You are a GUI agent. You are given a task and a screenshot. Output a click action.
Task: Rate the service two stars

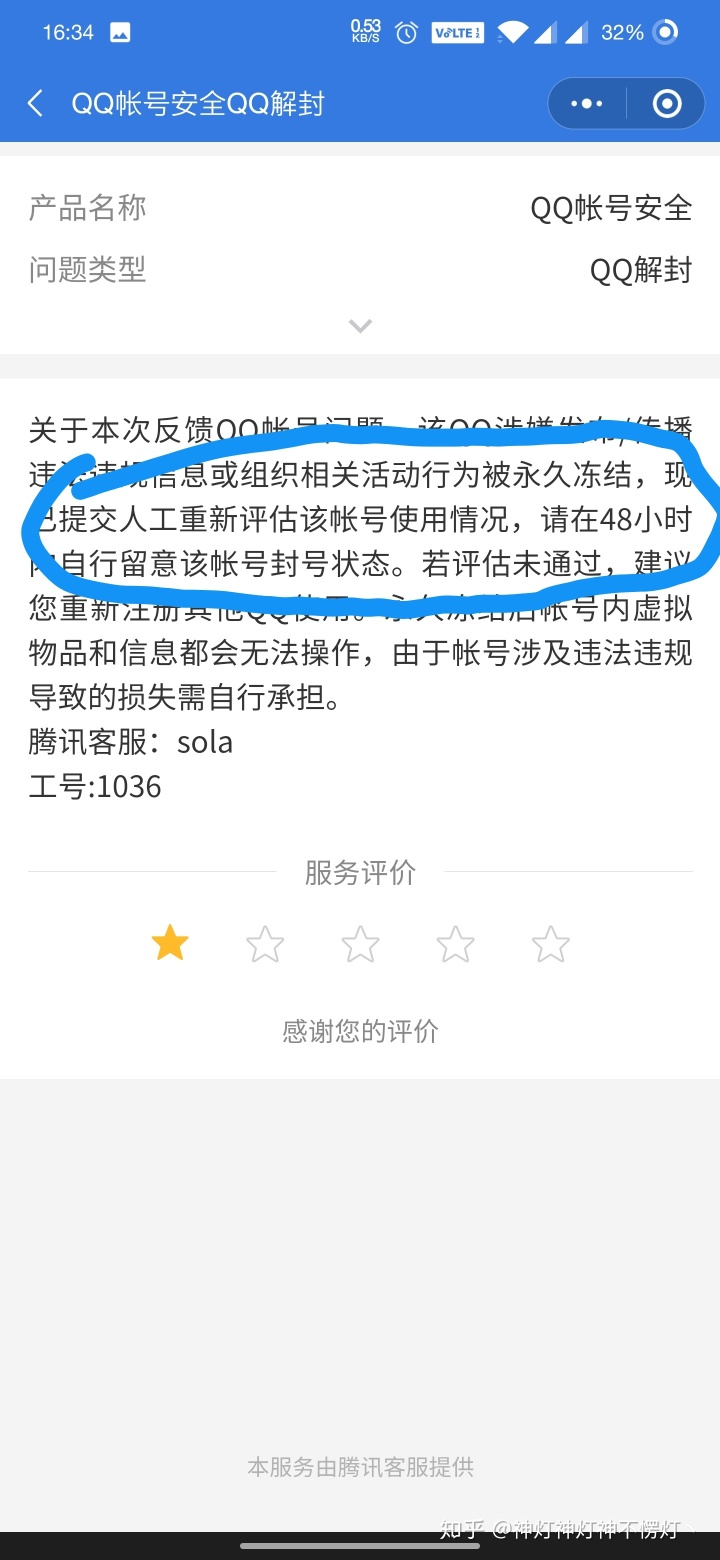tap(265, 943)
